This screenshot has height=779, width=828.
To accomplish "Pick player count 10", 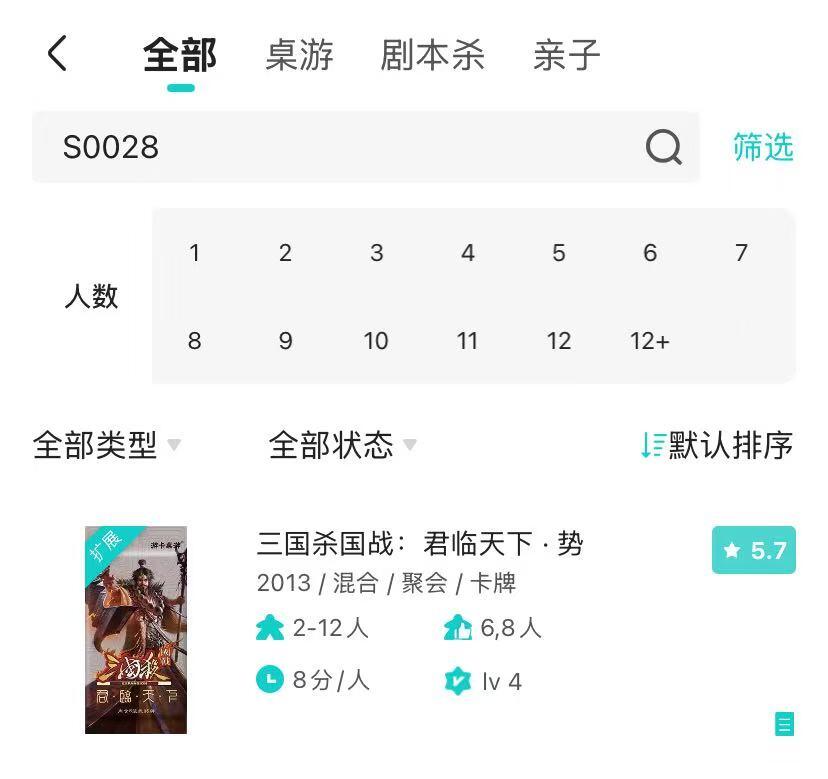I will coord(376,341).
